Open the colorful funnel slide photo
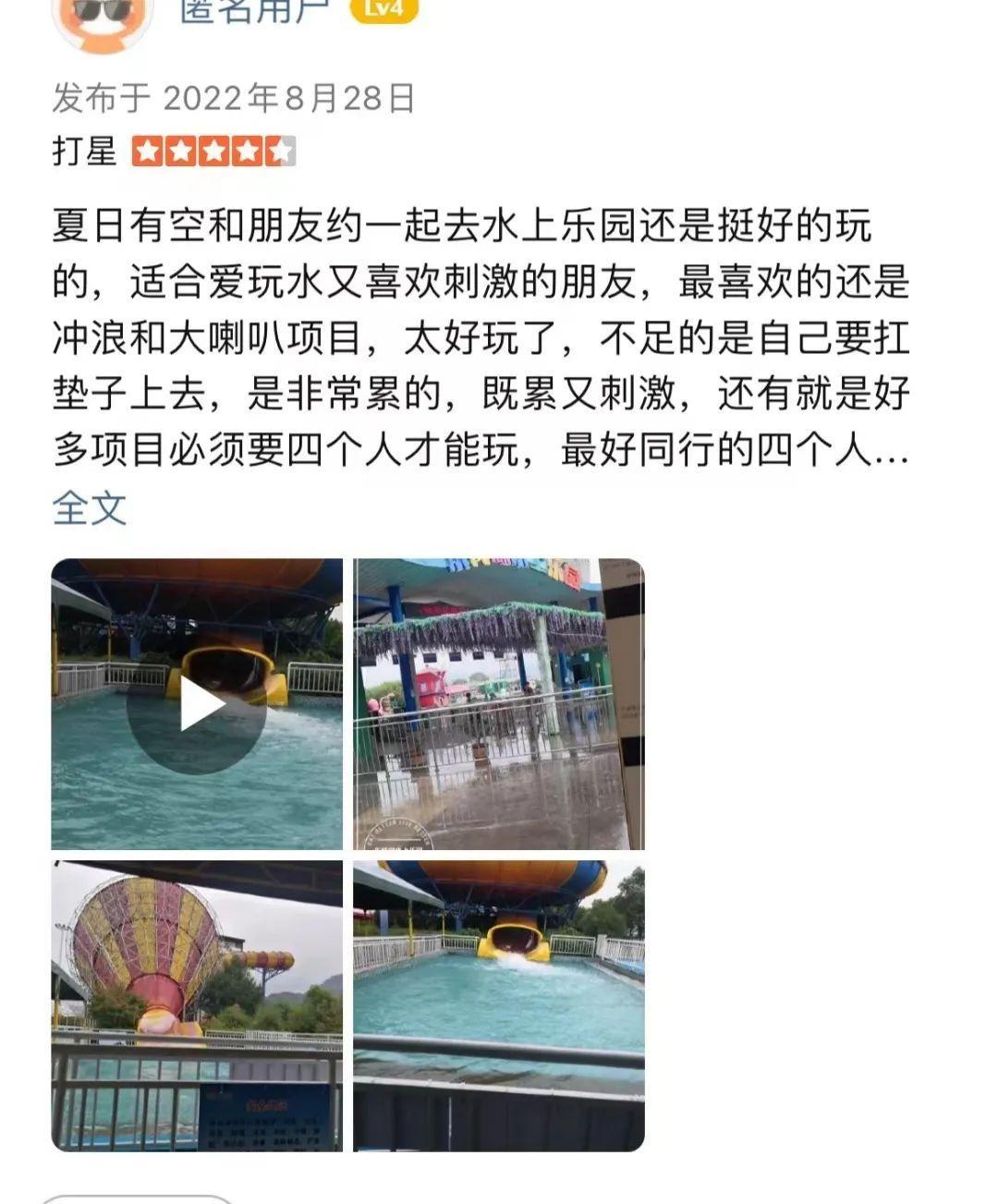The width and height of the screenshot is (998, 1204). [x=197, y=1006]
